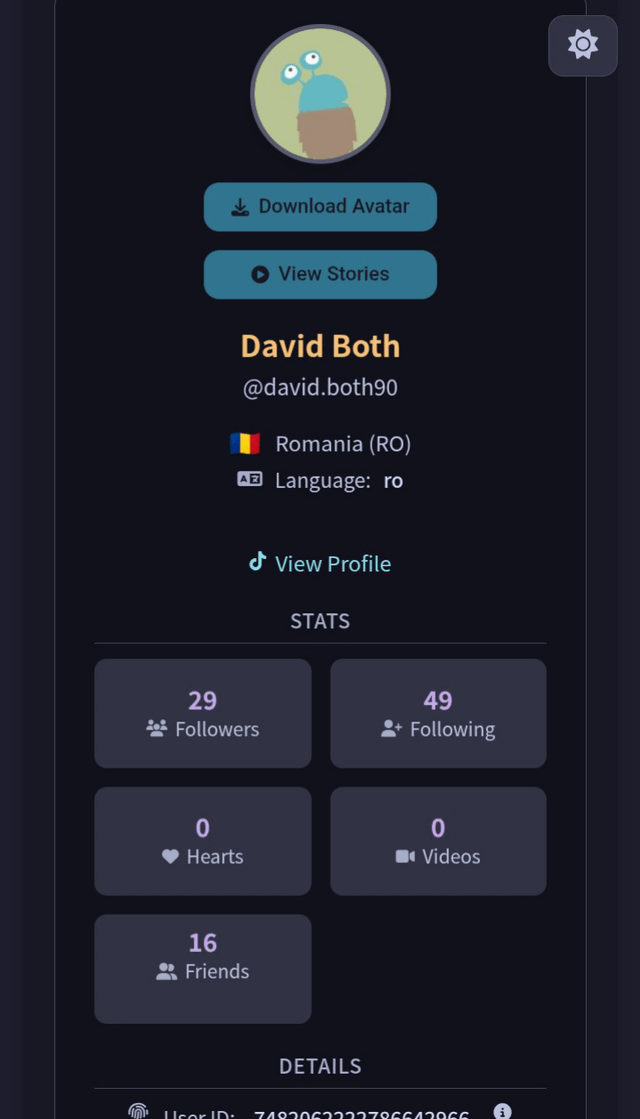Tap the info icon beside User ID

[503, 1111]
